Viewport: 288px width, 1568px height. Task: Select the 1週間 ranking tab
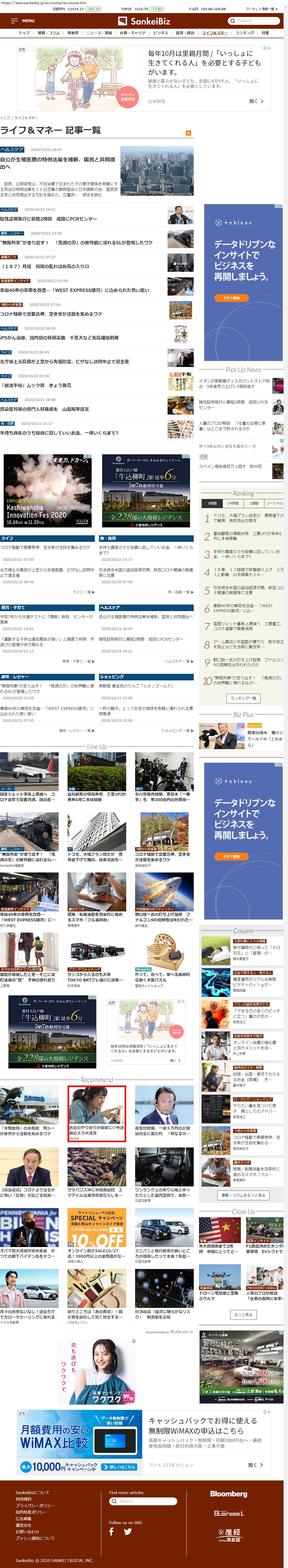point(253,503)
